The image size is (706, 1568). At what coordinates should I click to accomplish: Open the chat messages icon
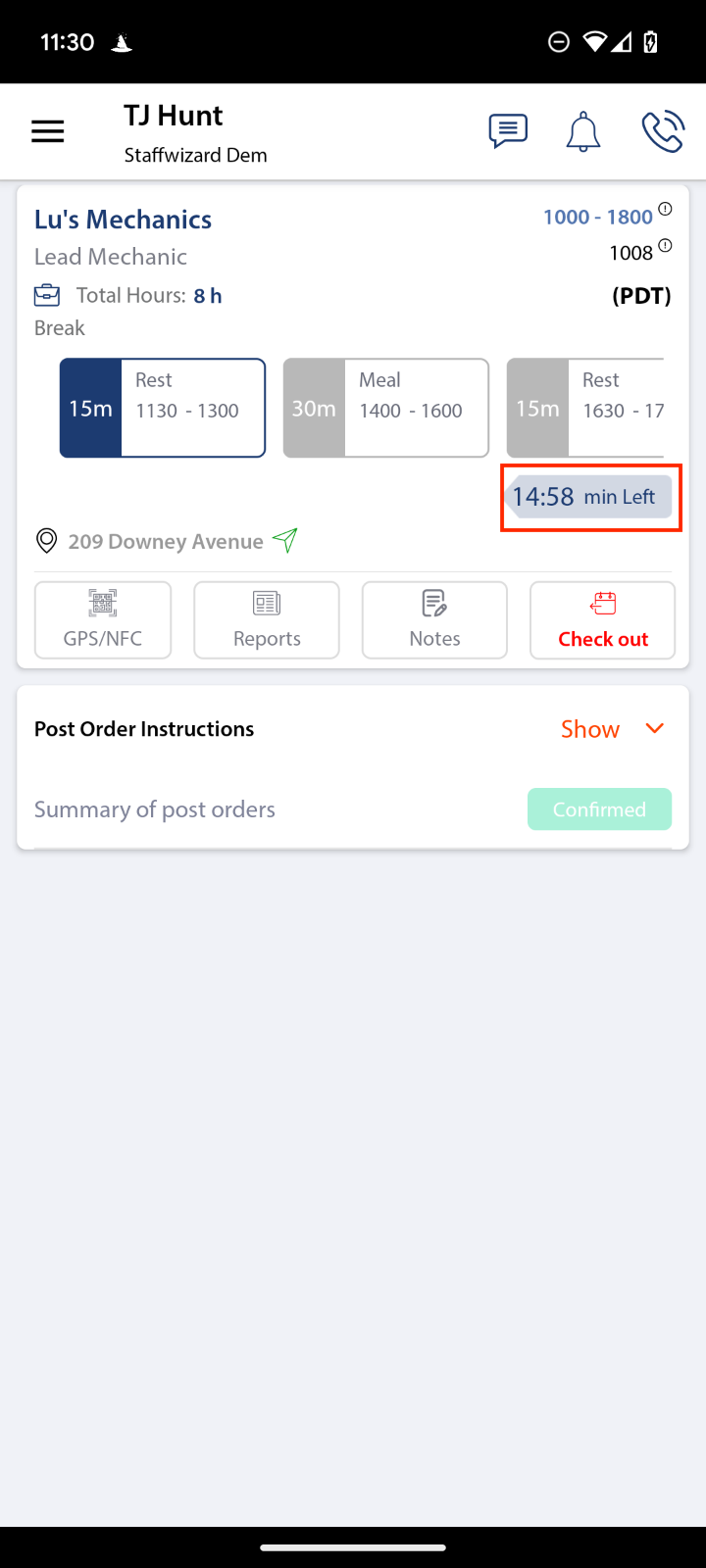click(508, 131)
